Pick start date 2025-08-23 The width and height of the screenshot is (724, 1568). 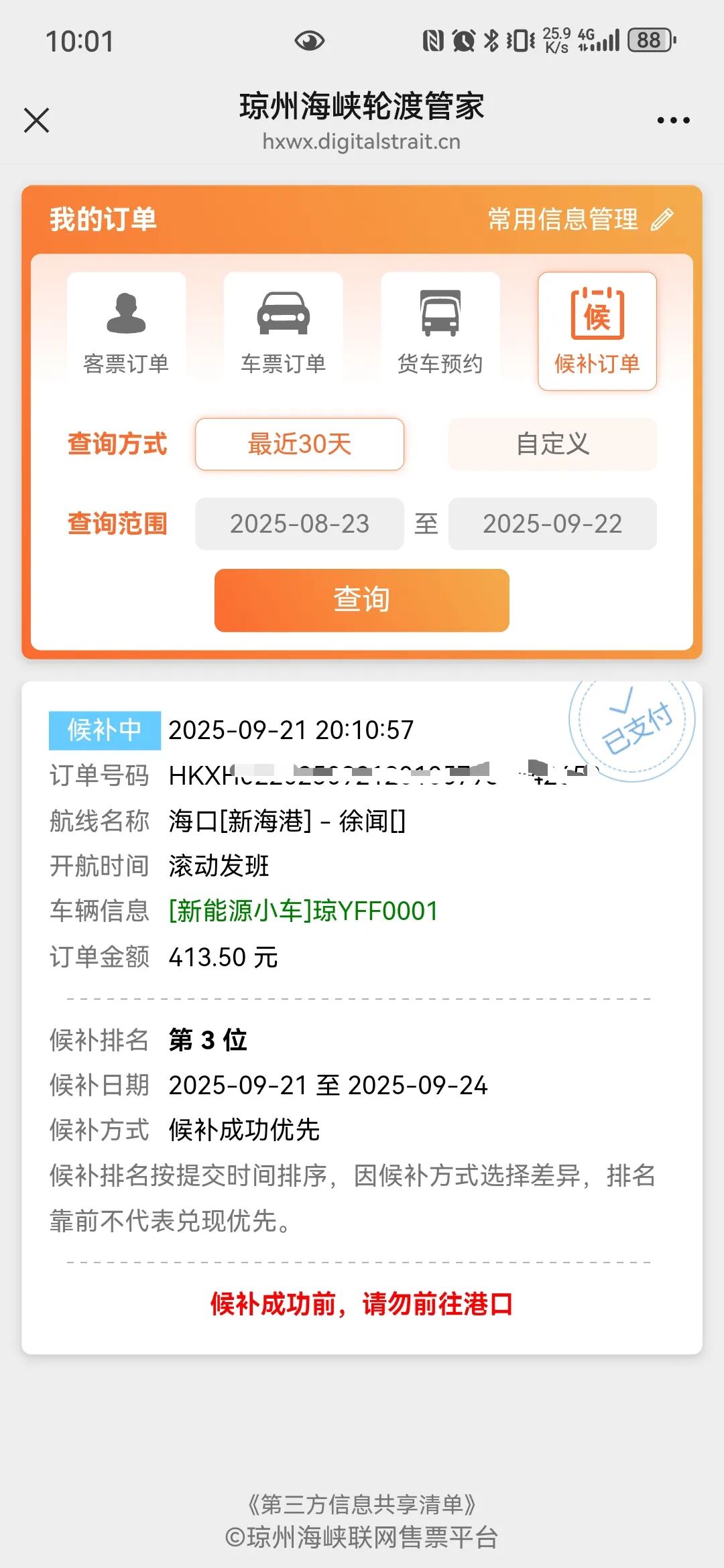pyautogui.click(x=300, y=524)
